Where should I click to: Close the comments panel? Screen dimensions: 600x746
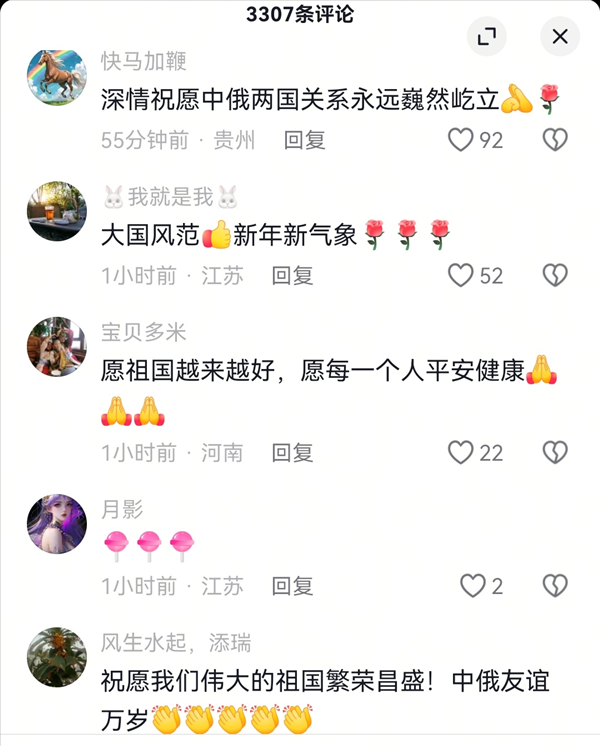click(560, 37)
